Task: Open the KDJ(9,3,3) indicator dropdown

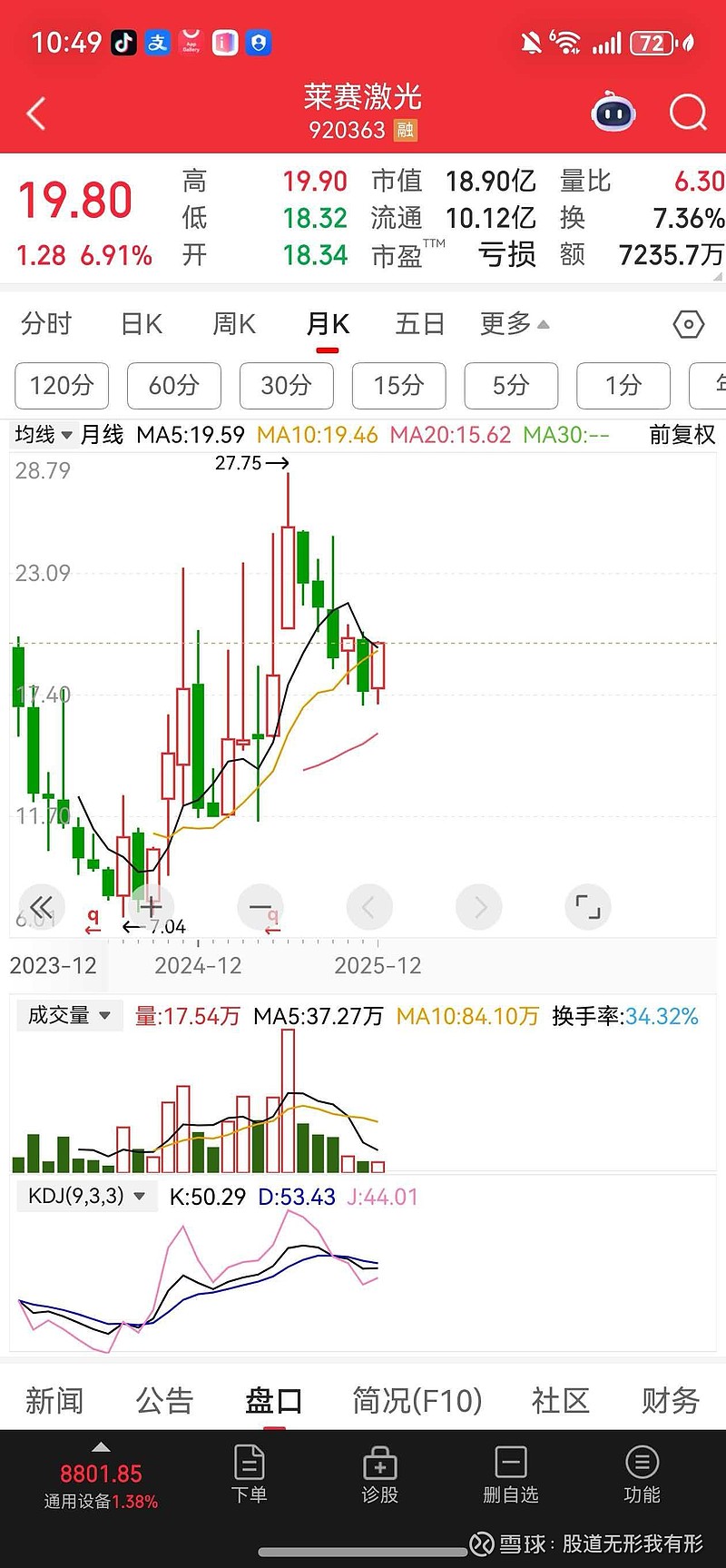Action: point(86,1196)
